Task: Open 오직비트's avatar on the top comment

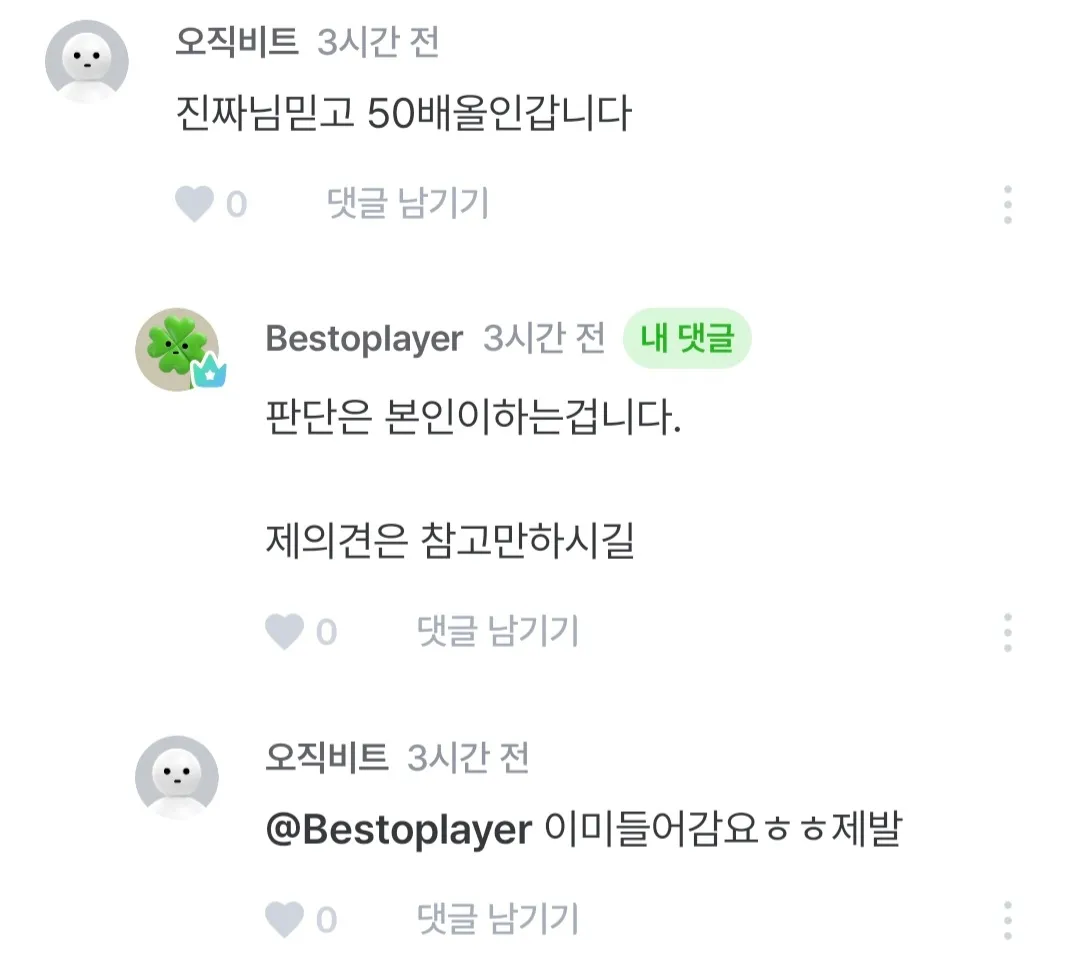Action: click(87, 61)
